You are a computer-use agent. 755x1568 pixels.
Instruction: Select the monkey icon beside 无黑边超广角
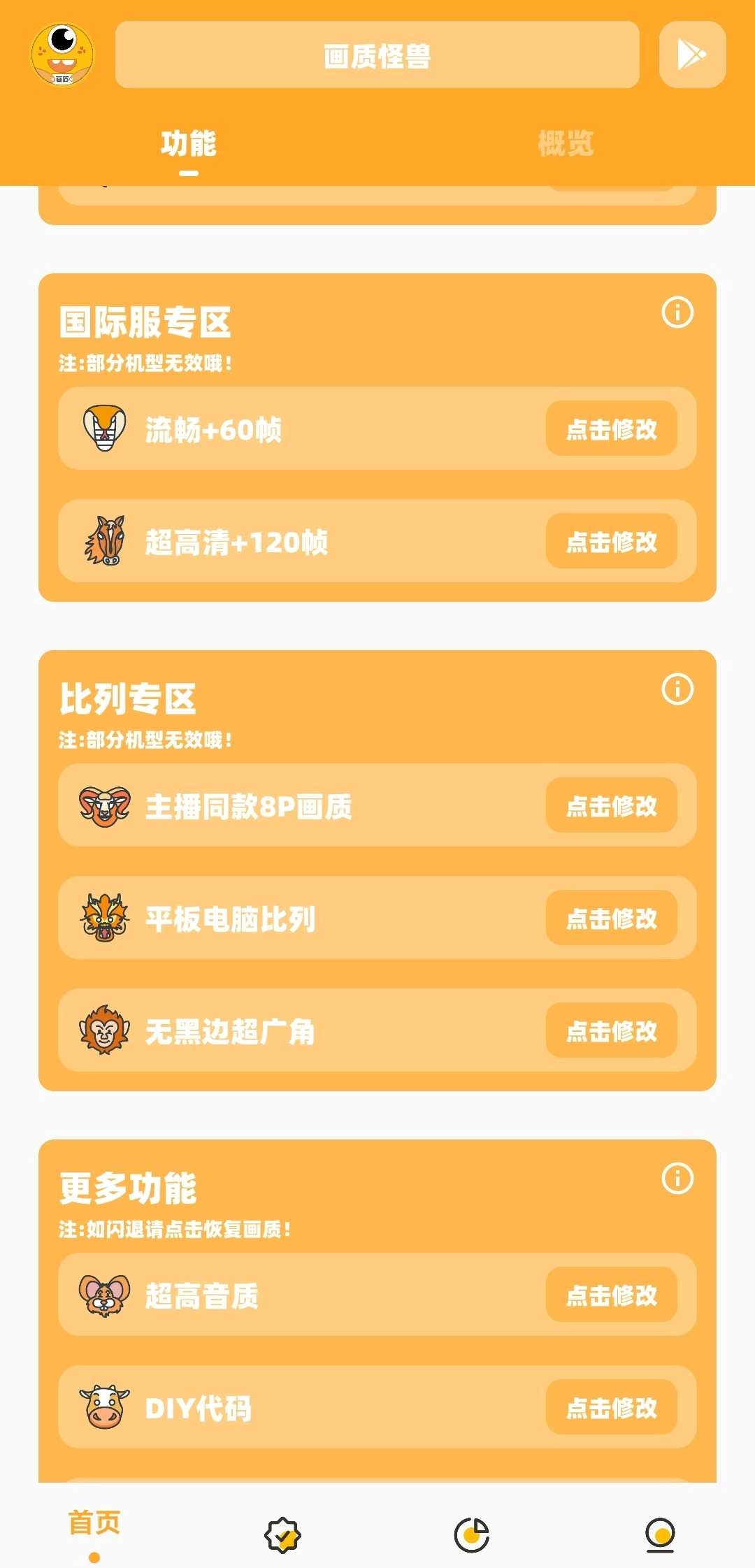105,1031
